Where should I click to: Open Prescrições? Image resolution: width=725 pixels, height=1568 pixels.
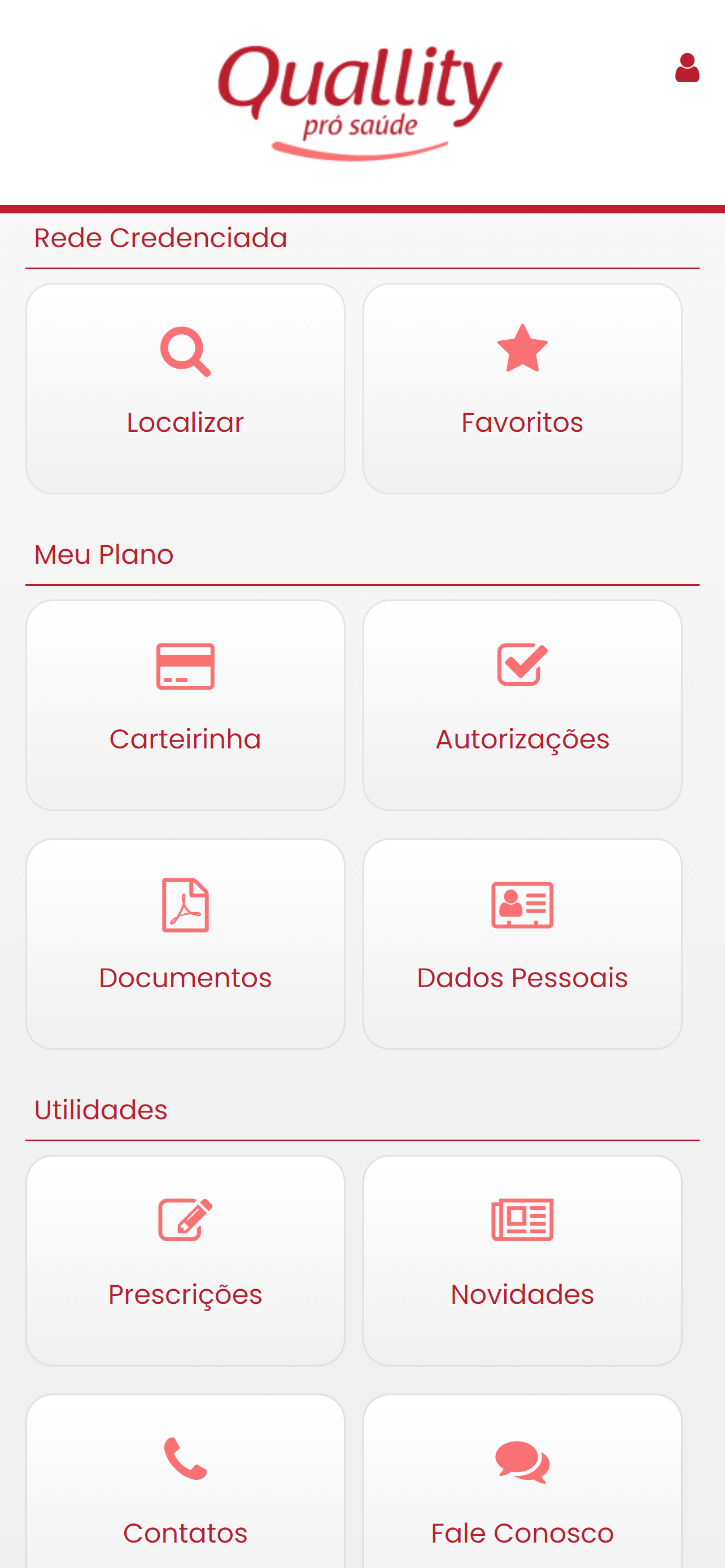point(185,1260)
